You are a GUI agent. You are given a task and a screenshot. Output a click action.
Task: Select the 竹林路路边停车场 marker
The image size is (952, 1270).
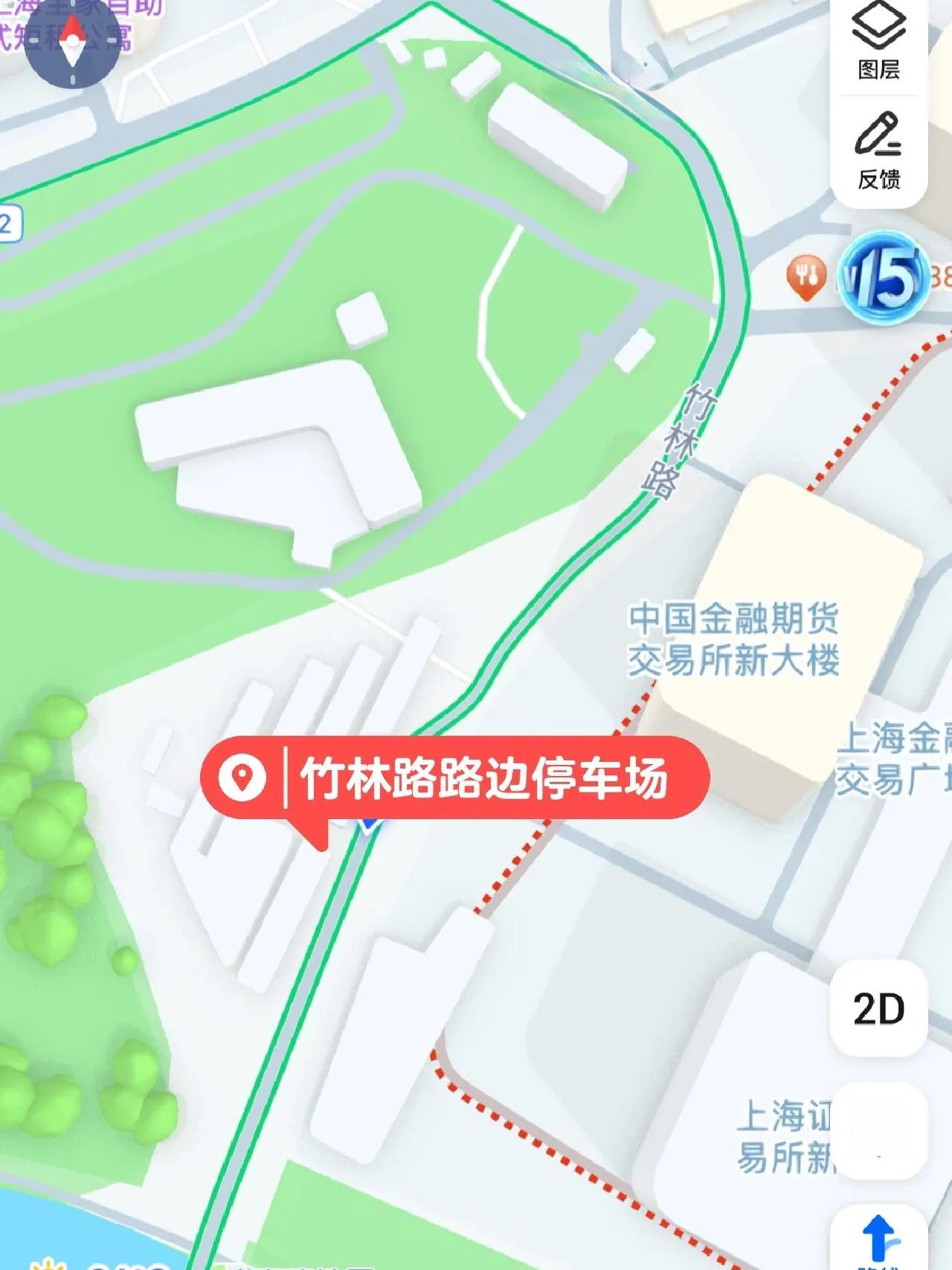(x=455, y=778)
